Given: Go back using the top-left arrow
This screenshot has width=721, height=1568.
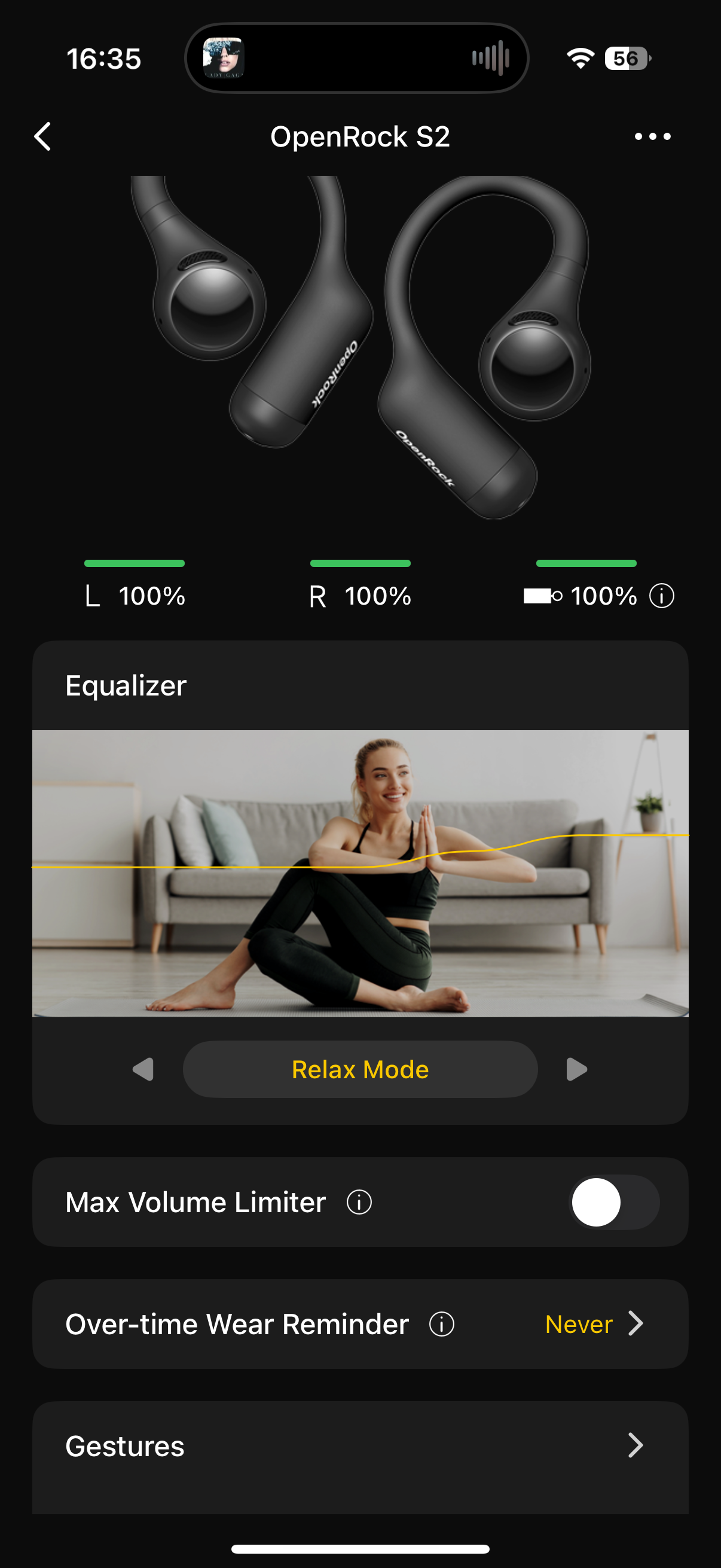Looking at the screenshot, I should click(x=42, y=136).
